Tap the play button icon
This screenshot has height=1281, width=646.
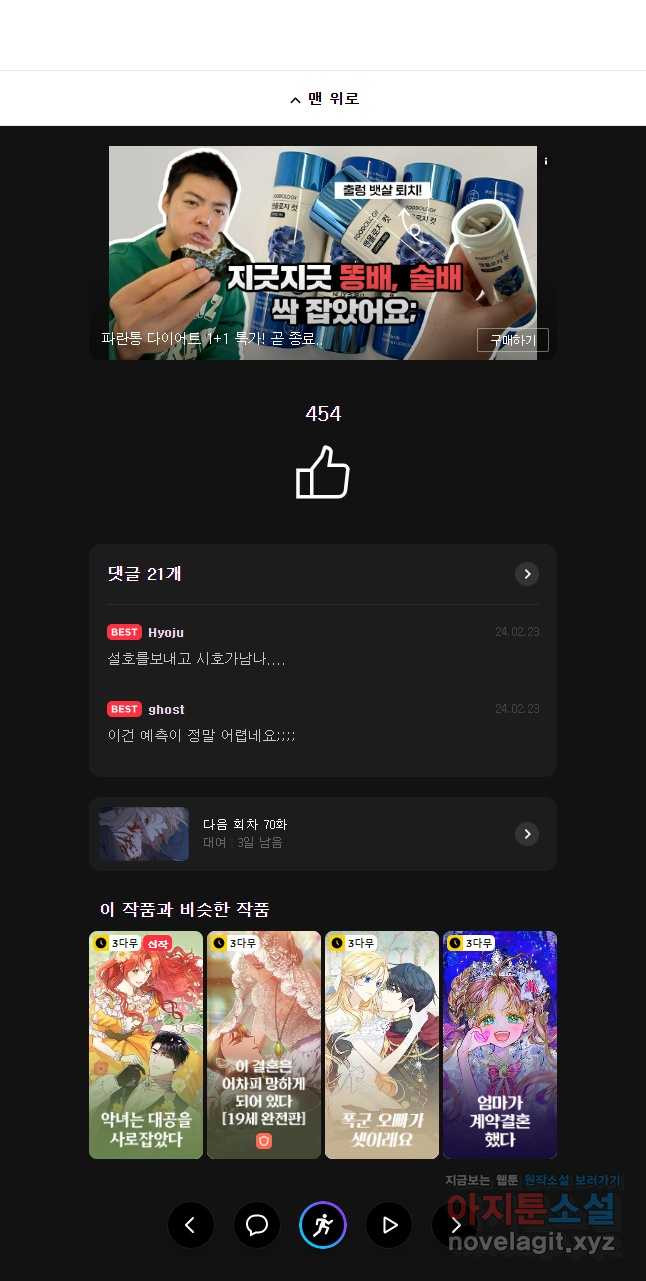click(x=389, y=1225)
